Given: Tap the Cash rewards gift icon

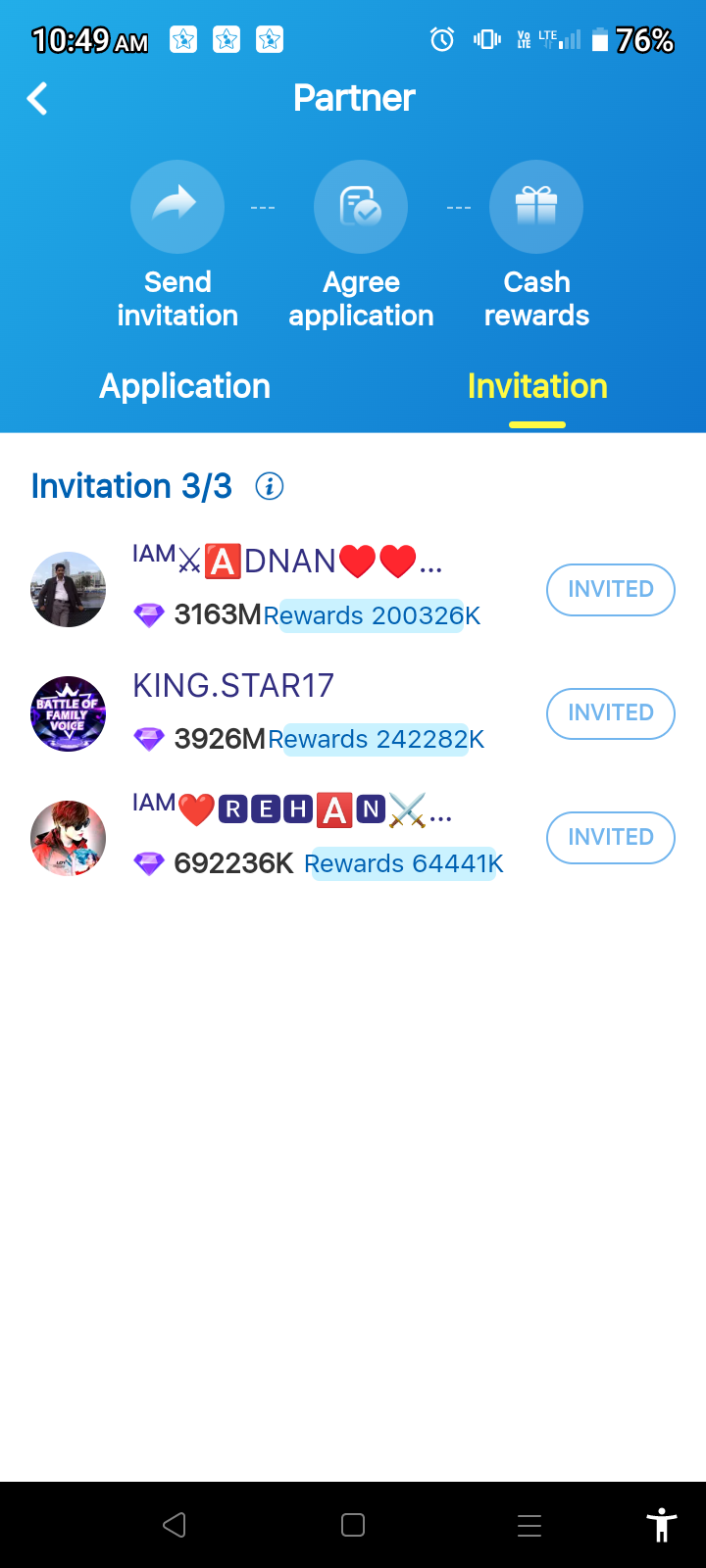Looking at the screenshot, I should click(536, 207).
